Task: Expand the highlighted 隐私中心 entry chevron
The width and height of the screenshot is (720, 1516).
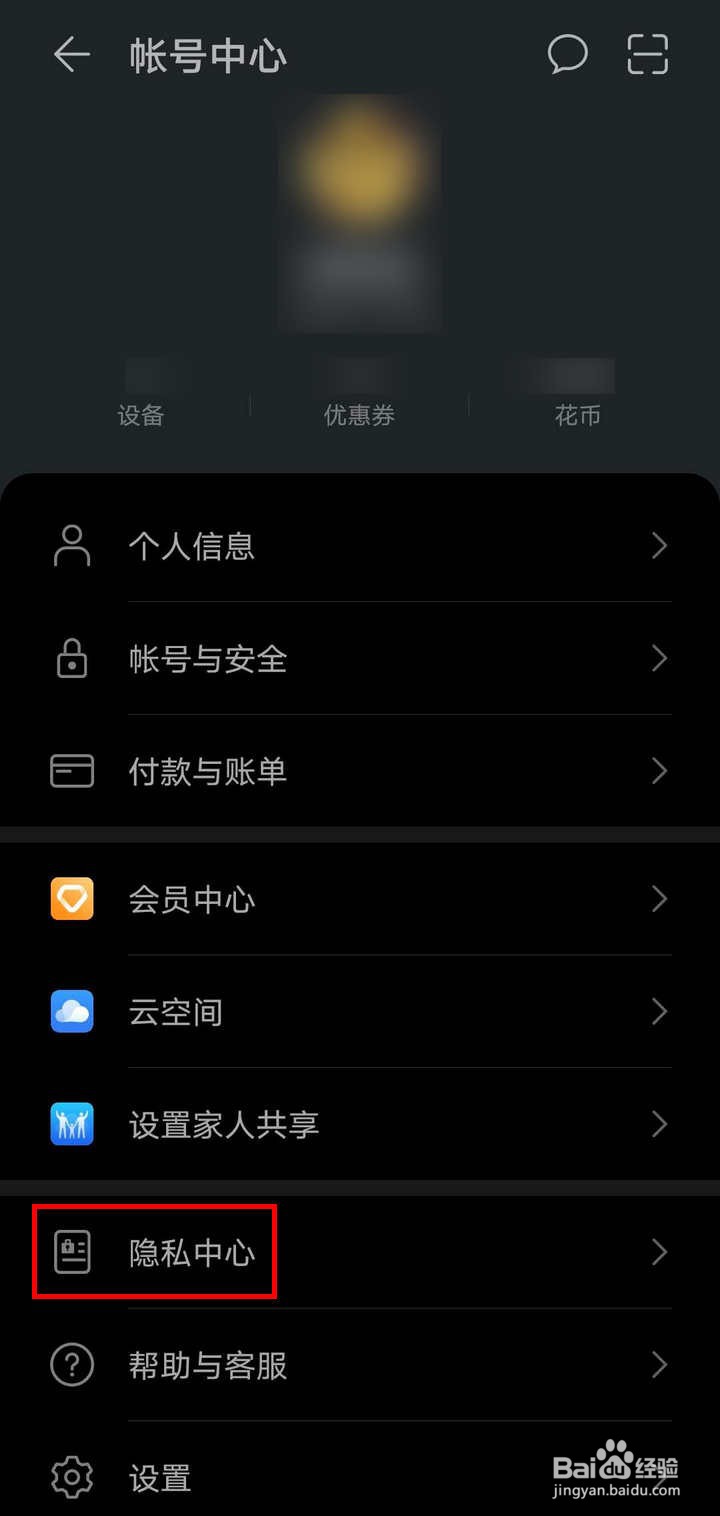Action: [658, 1252]
